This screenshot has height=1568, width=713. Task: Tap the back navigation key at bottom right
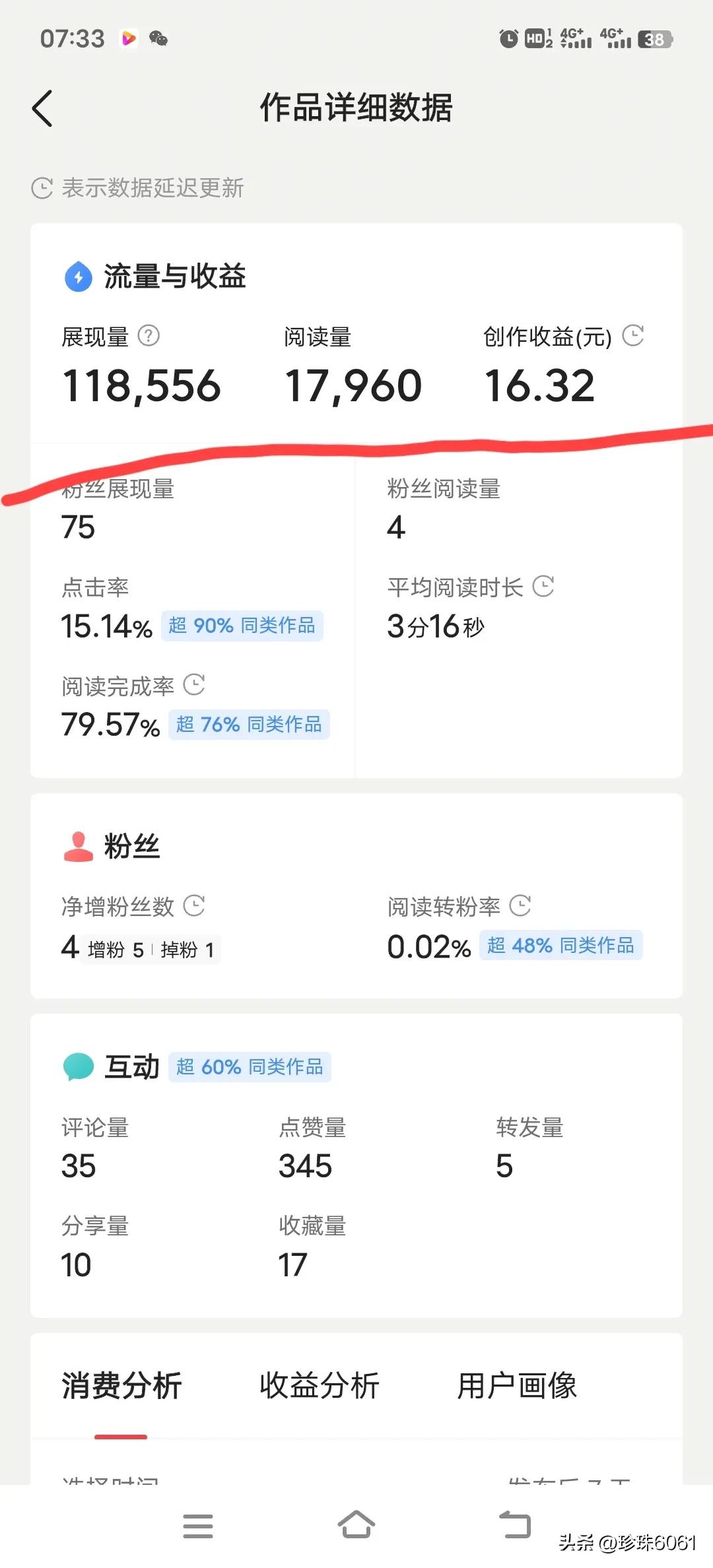click(516, 1524)
